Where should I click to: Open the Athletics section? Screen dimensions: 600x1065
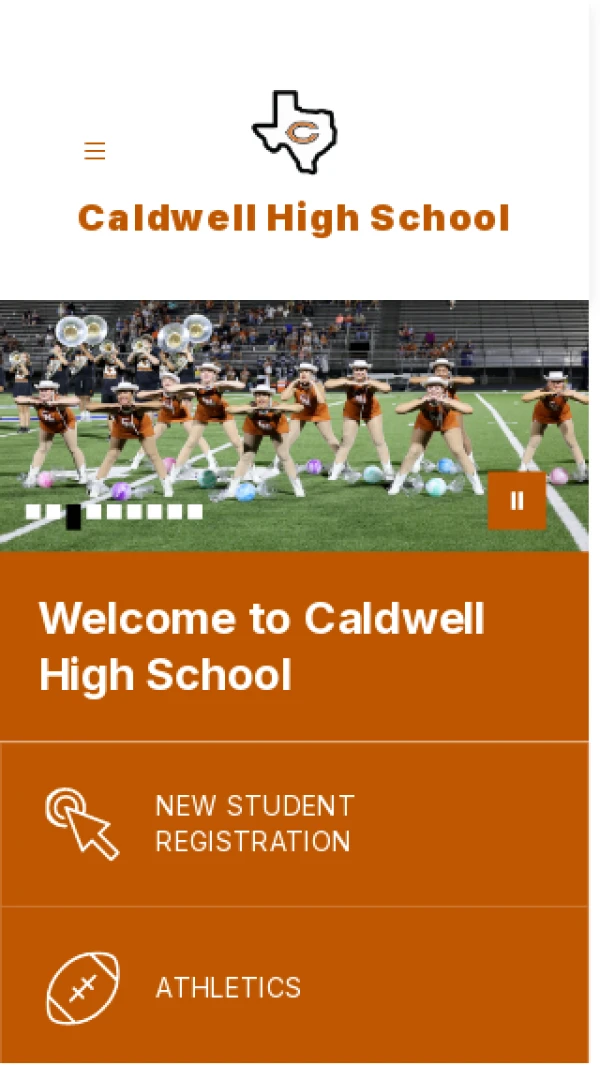pos(228,988)
